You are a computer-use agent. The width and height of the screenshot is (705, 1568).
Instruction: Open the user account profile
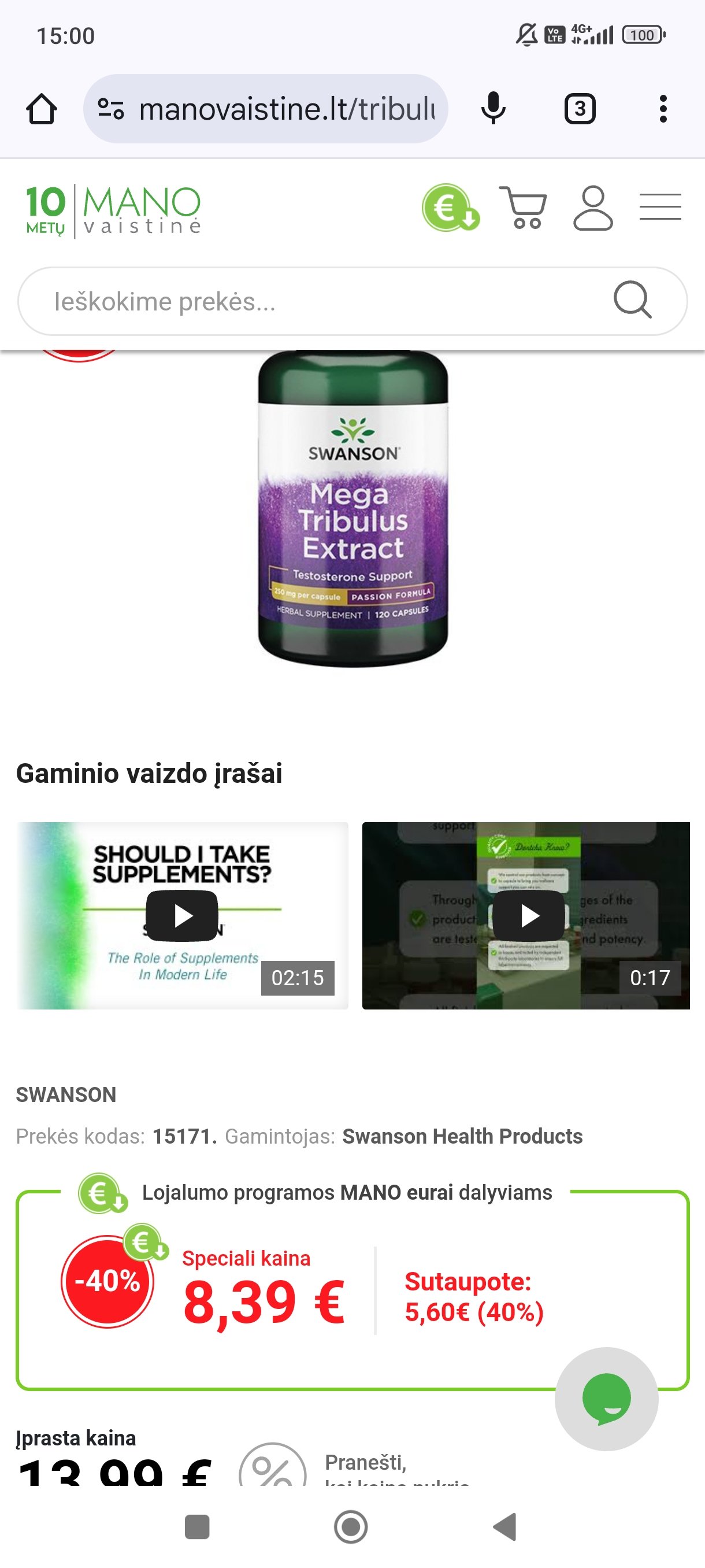click(x=592, y=208)
